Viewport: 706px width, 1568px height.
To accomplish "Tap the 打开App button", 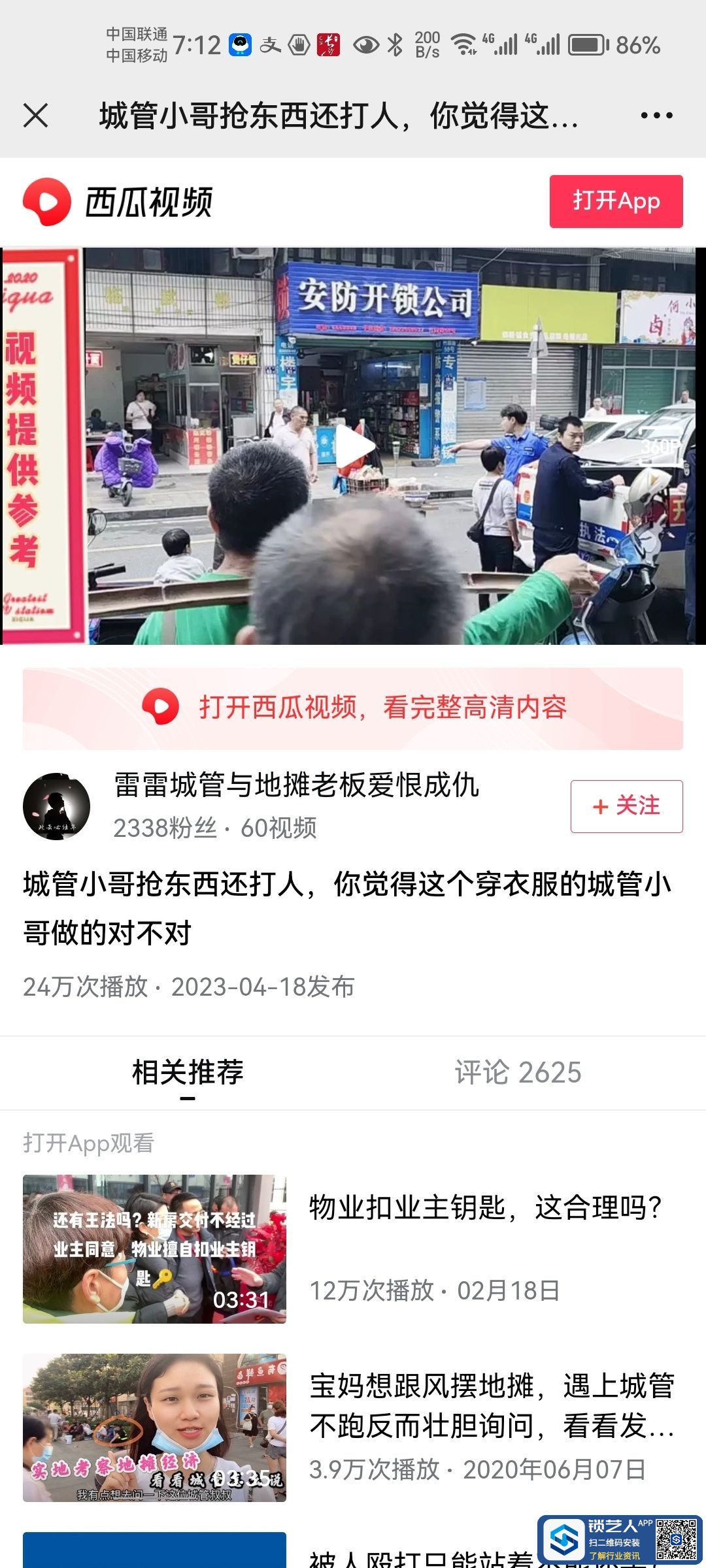I will tap(616, 201).
